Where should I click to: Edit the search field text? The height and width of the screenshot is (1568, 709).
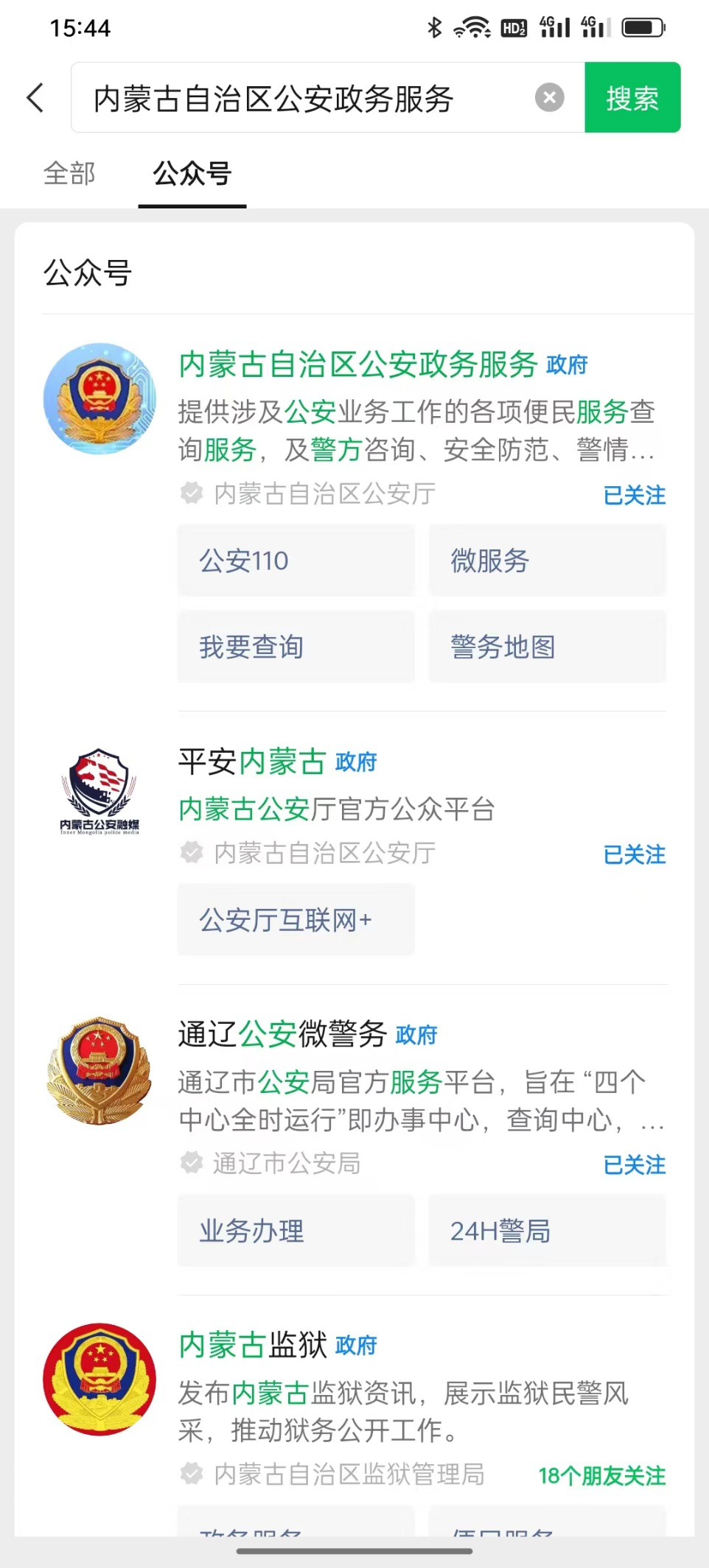tap(303, 98)
